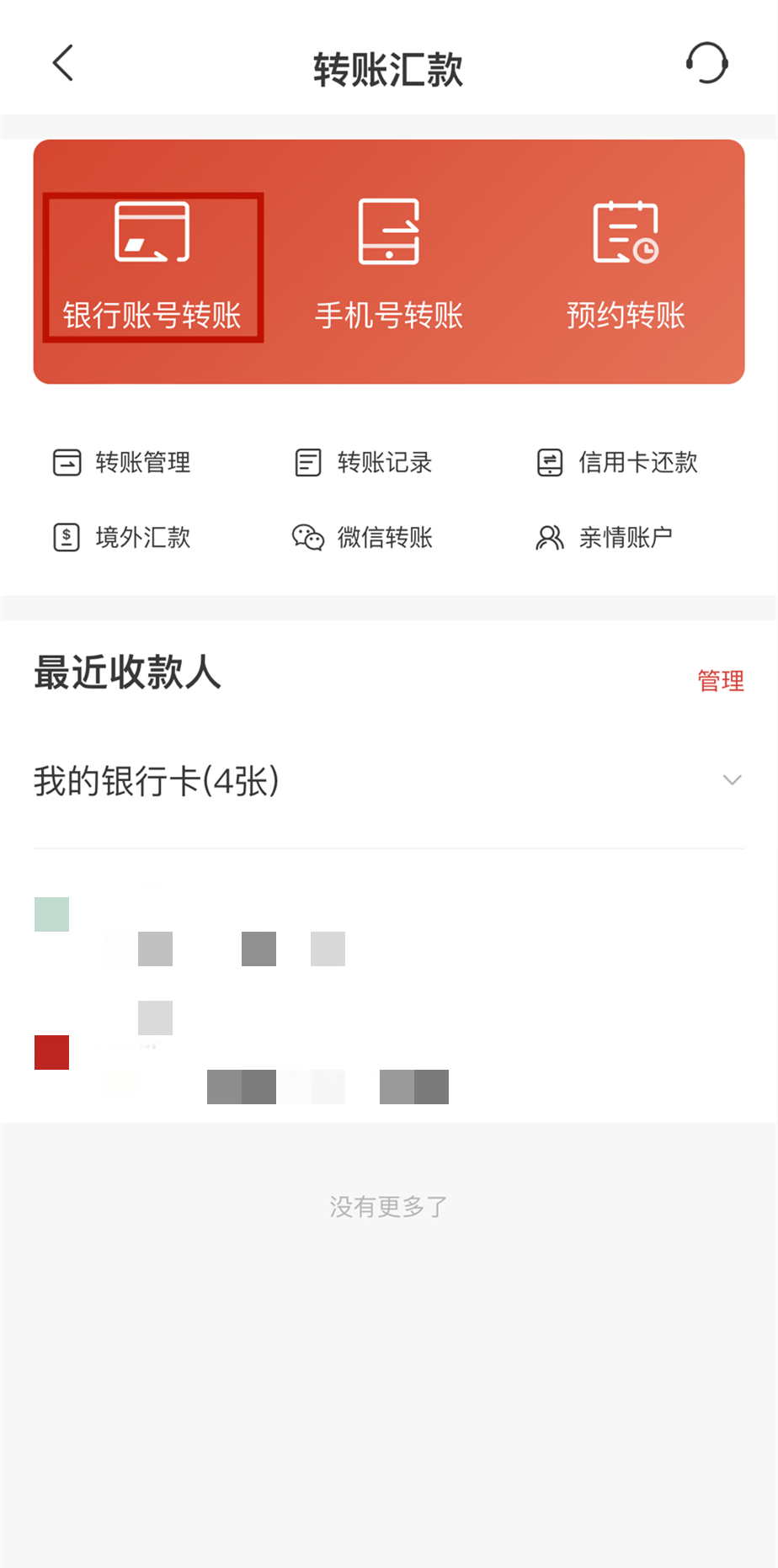Open 银行账号转账 transfer option
The height and width of the screenshot is (1568, 778).
click(x=152, y=268)
